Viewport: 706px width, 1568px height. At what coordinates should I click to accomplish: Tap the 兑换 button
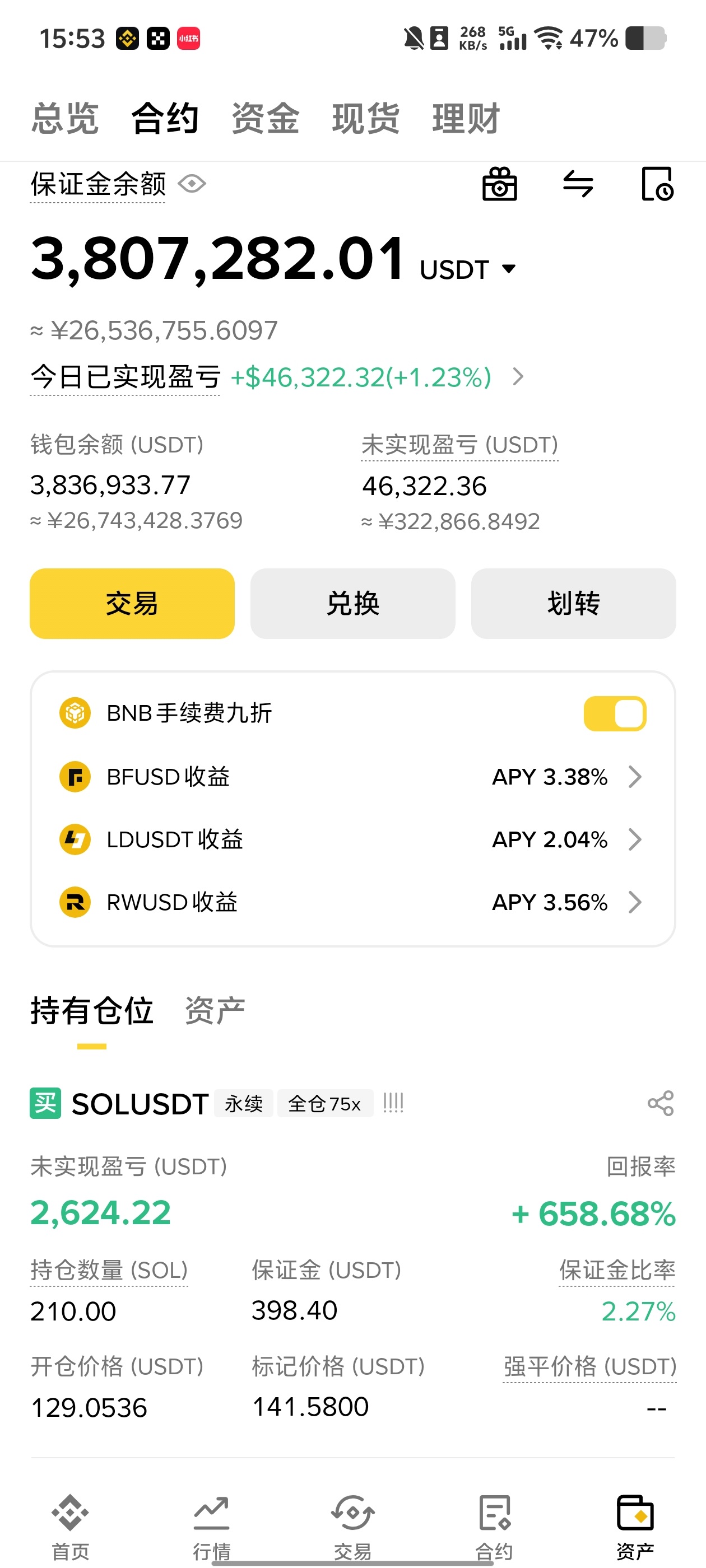352,603
